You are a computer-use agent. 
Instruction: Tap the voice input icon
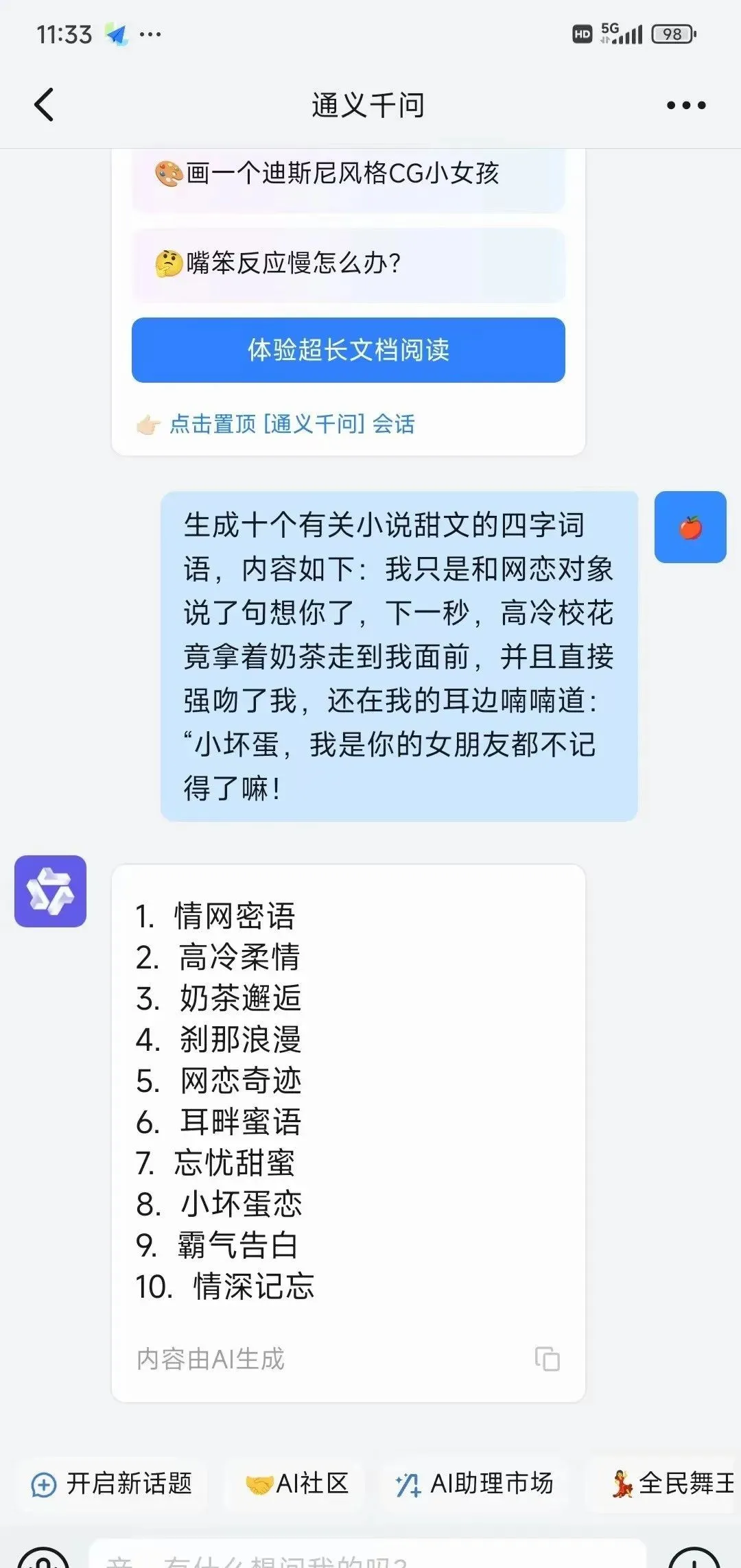(x=43, y=1560)
